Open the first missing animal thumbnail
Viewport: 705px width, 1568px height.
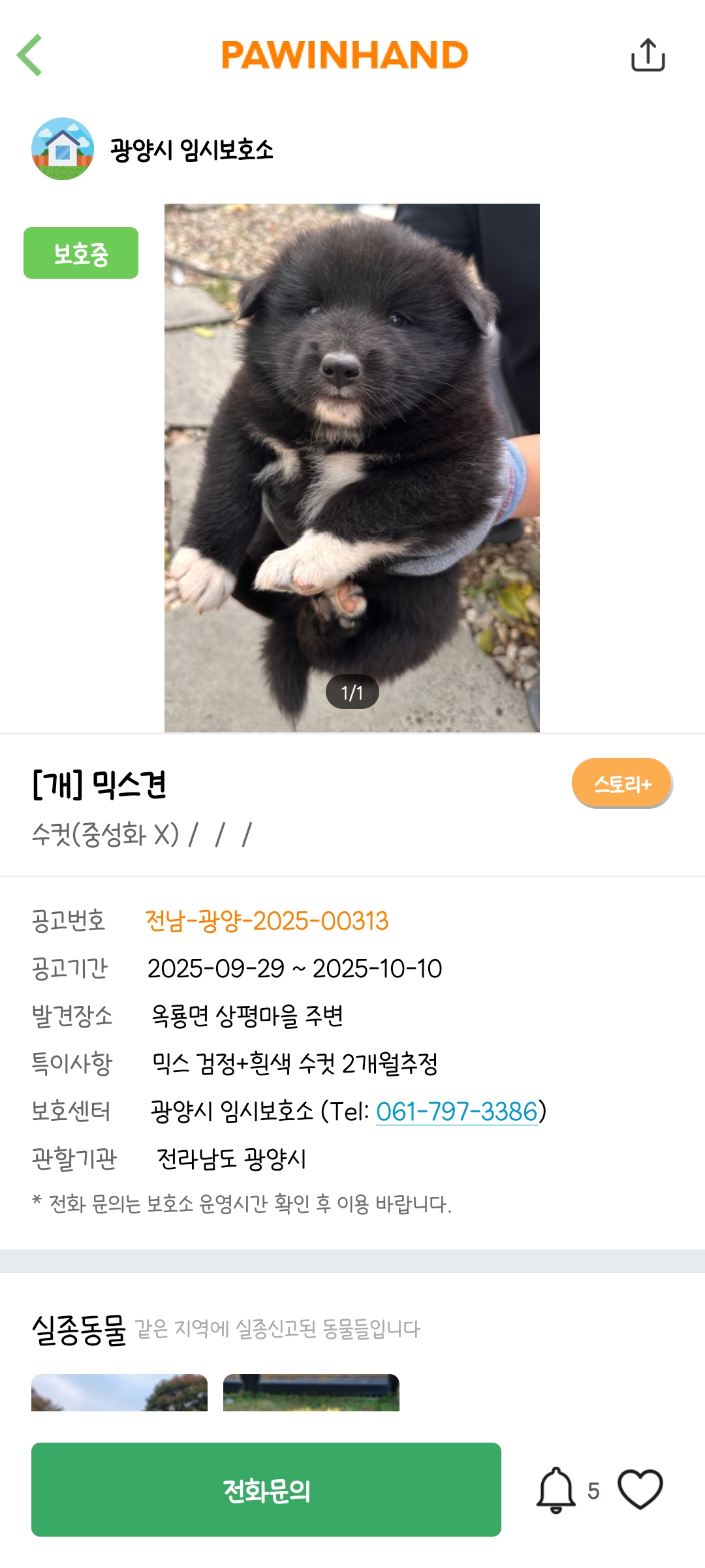tap(119, 1392)
